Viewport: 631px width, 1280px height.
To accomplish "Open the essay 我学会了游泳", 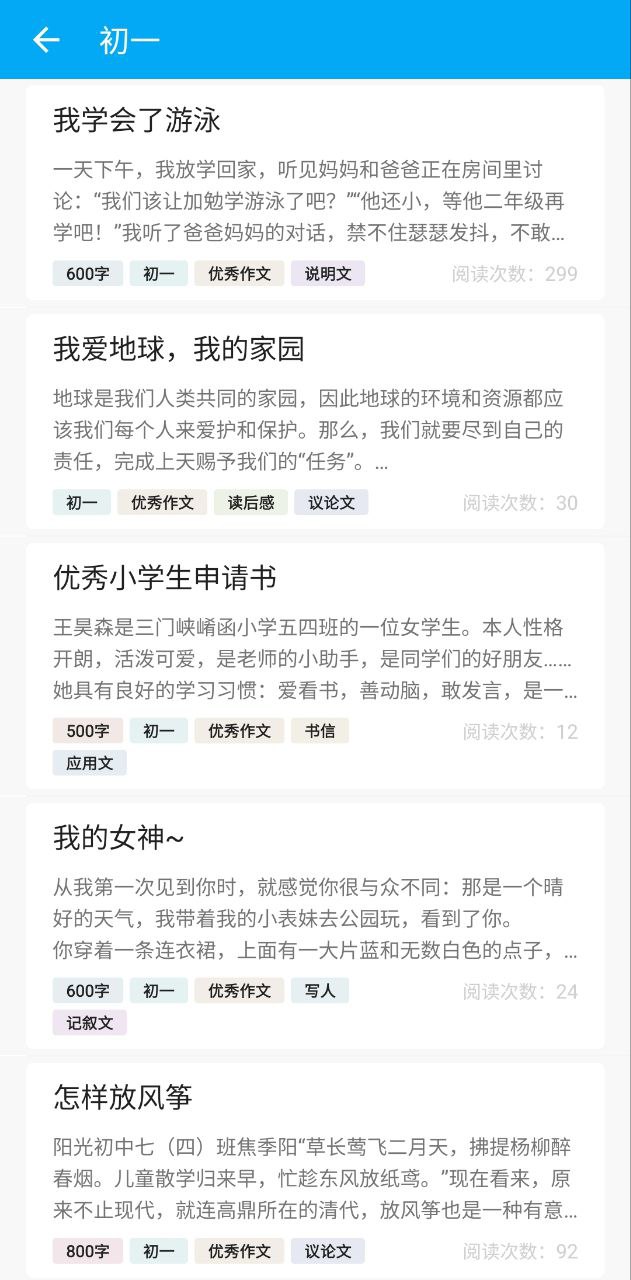I will (137, 121).
